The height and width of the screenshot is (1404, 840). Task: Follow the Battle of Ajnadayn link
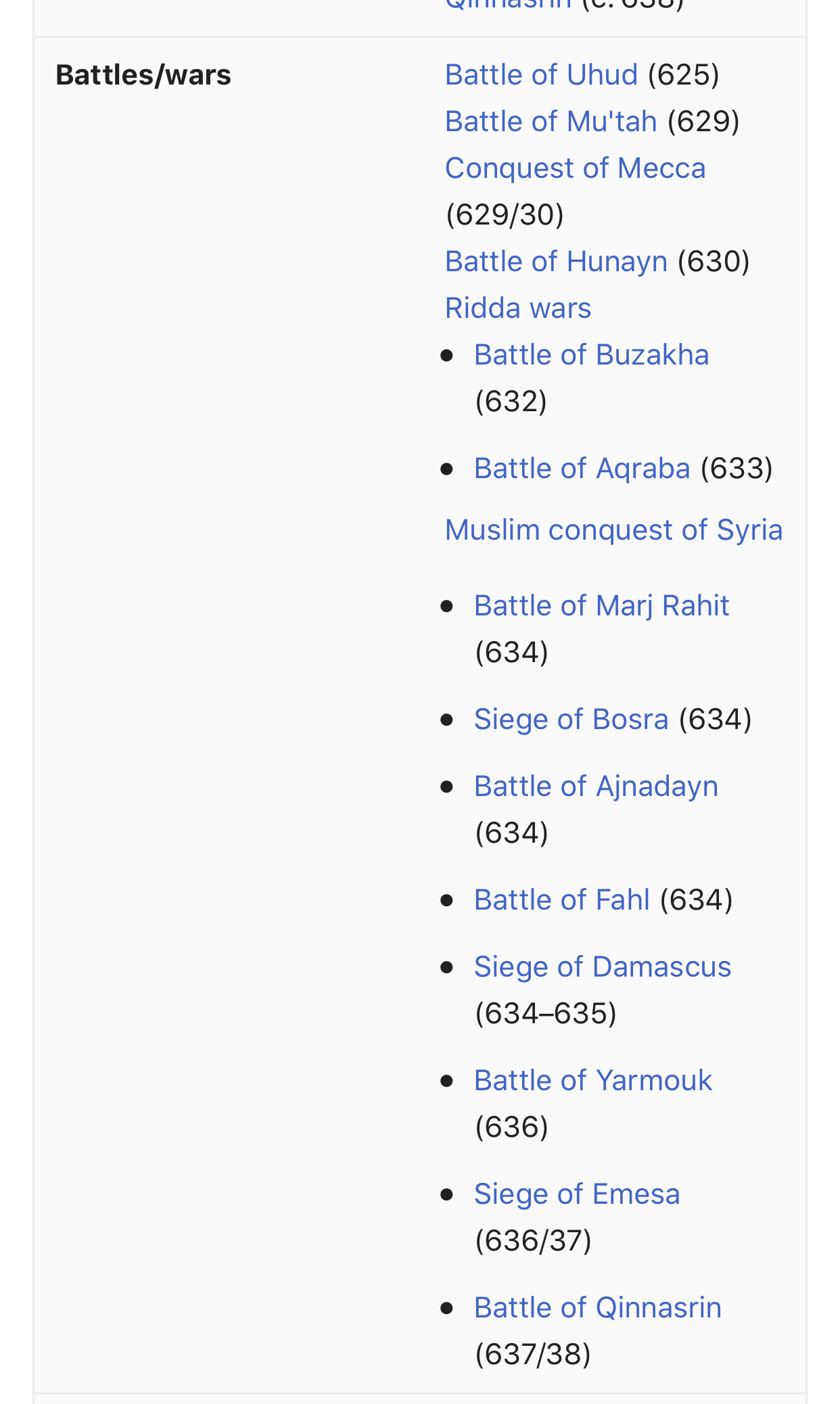[596, 787]
